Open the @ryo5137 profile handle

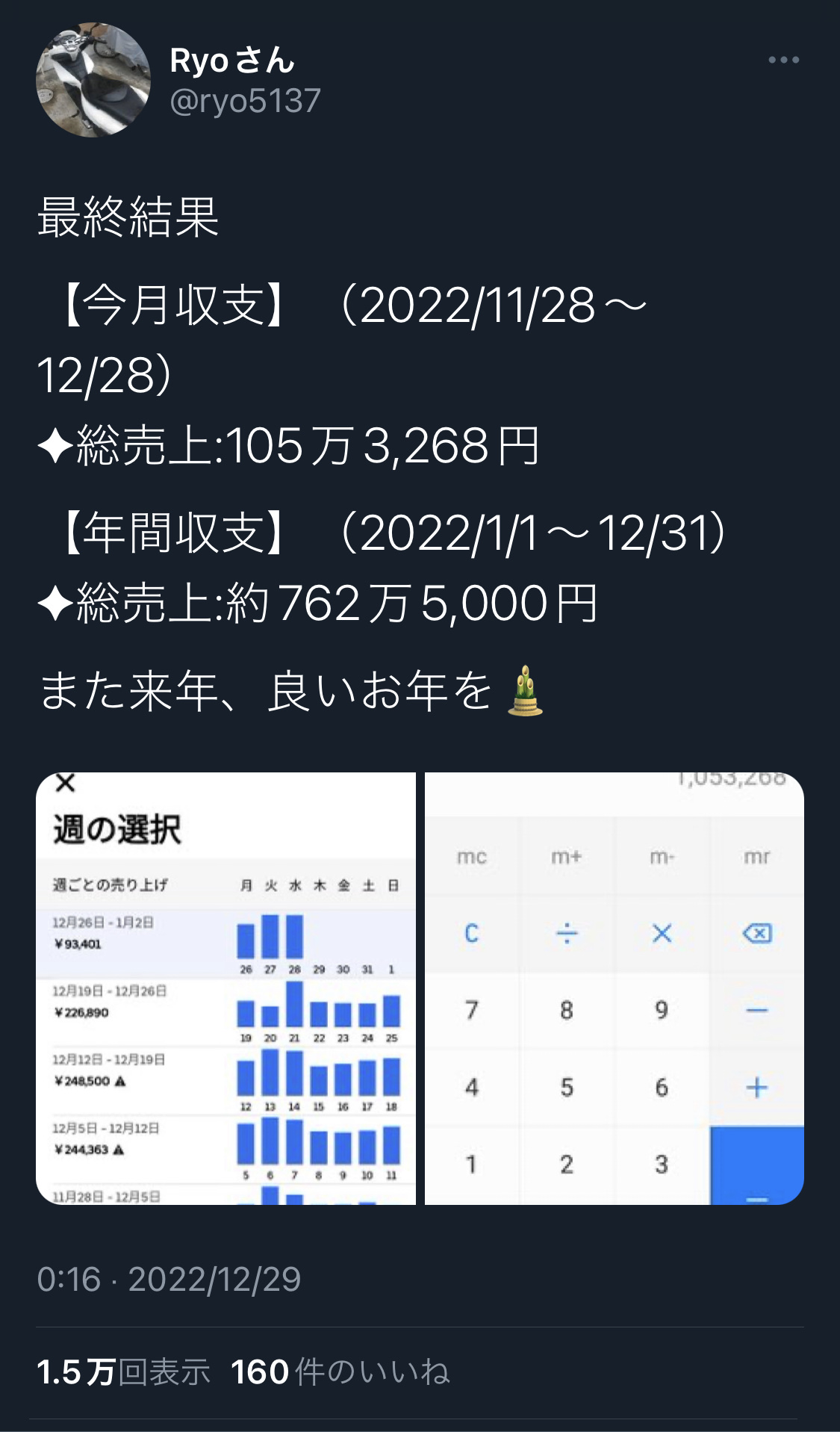pos(245,100)
